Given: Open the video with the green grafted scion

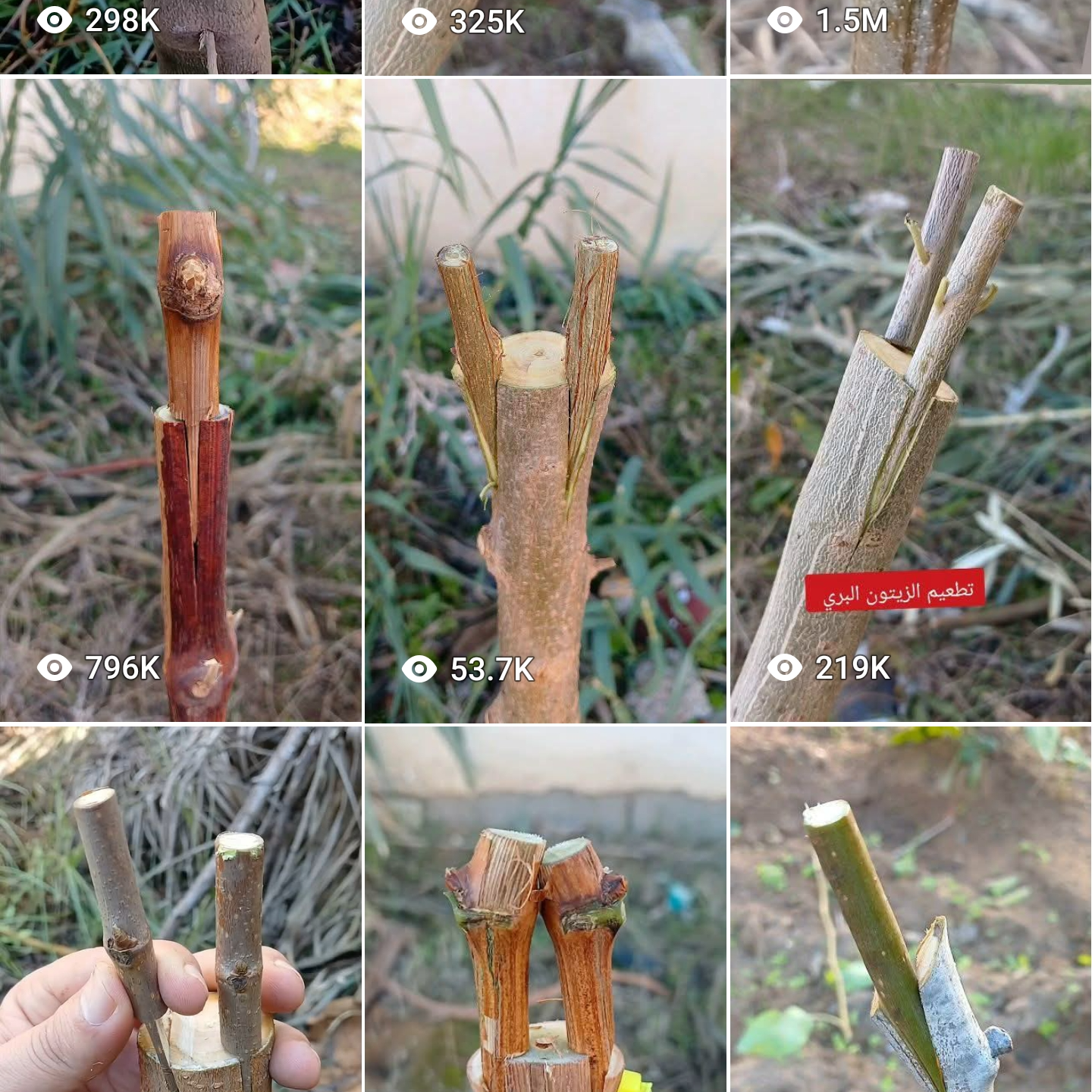Looking at the screenshot, I should click(910, 908).
